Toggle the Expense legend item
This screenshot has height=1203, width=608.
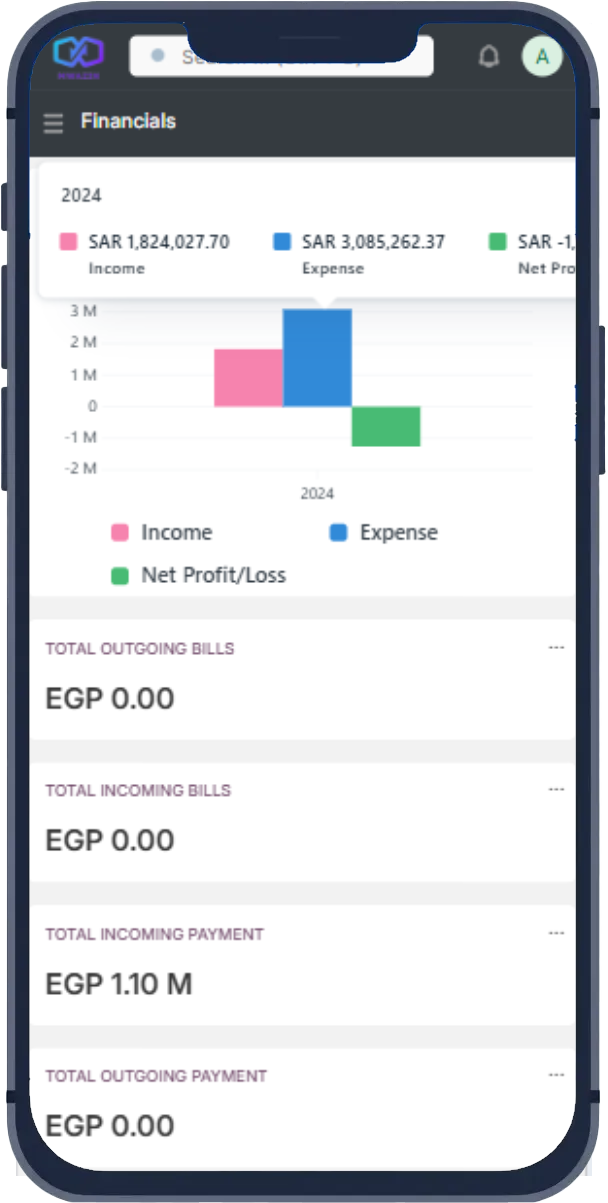(384, 533)
